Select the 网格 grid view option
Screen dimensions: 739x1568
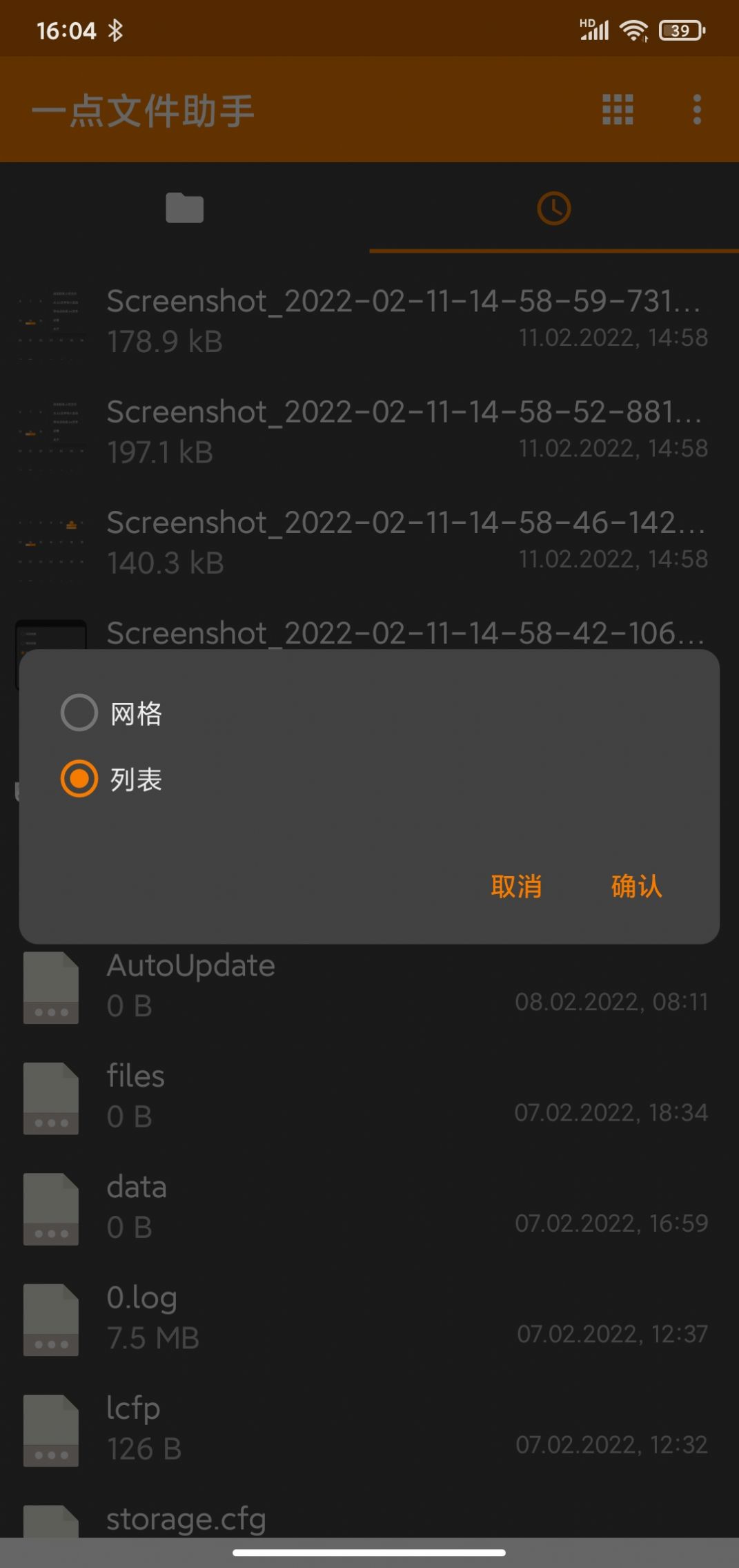point(111,713)
